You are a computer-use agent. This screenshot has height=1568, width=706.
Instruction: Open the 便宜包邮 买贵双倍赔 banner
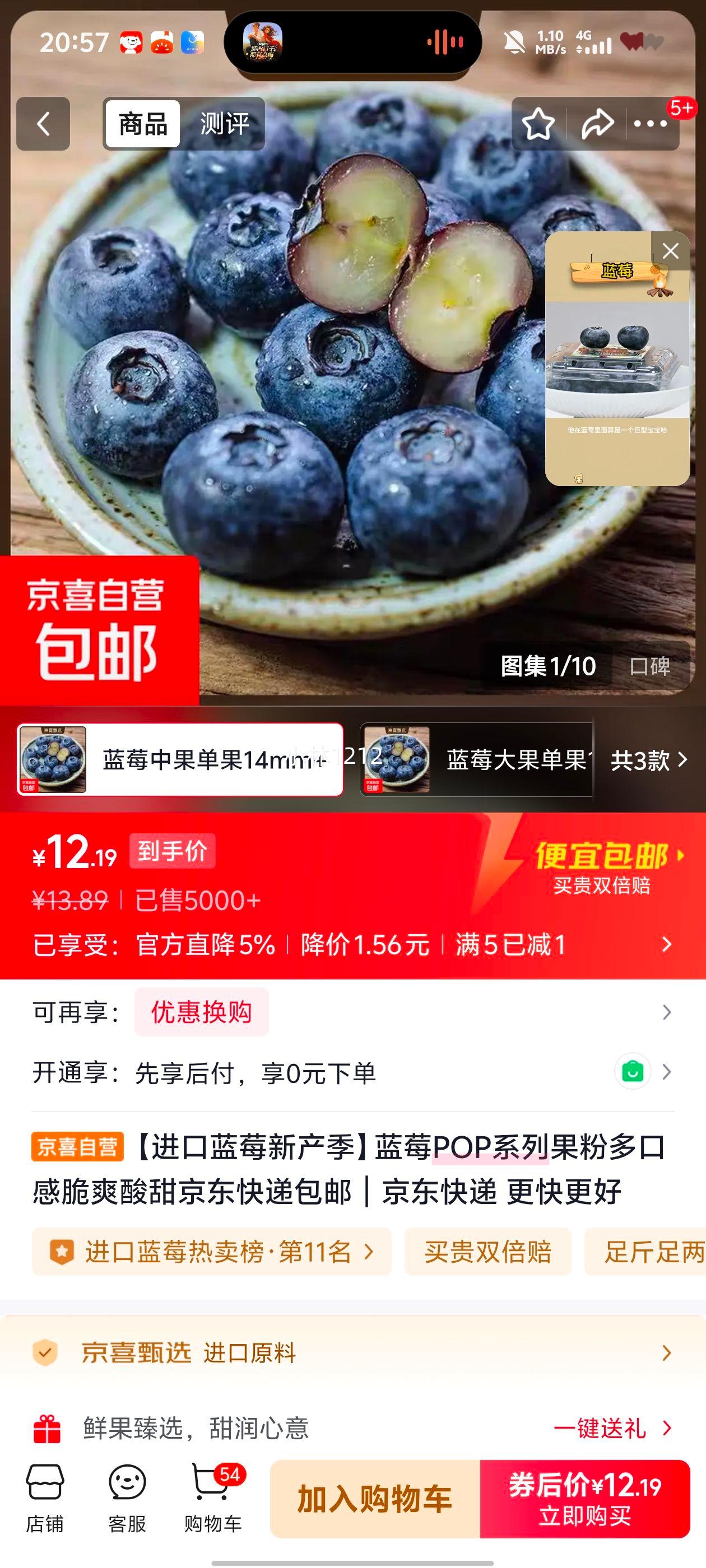(x=603, y=867)
